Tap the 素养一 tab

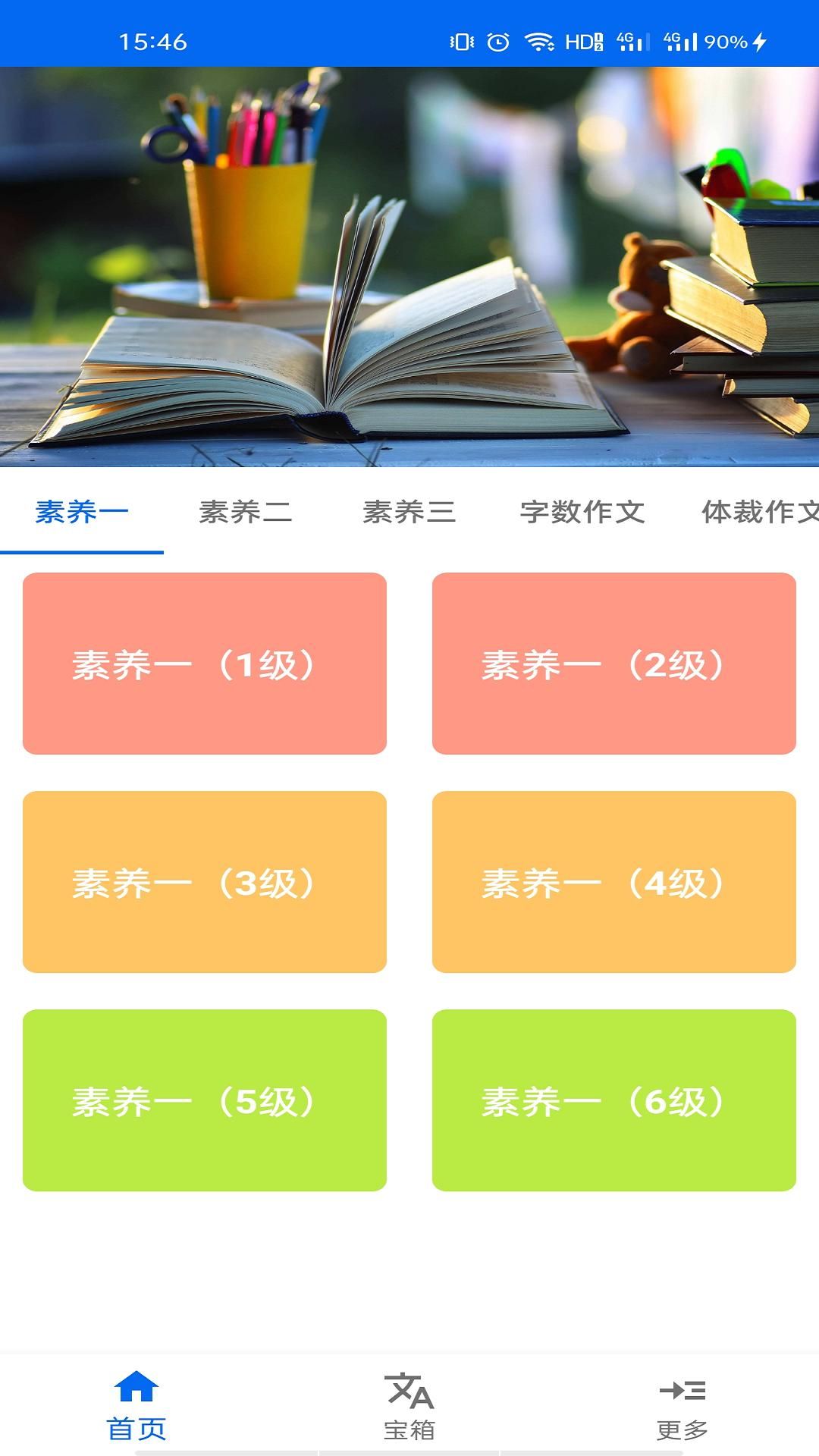[x=82, y=512]
